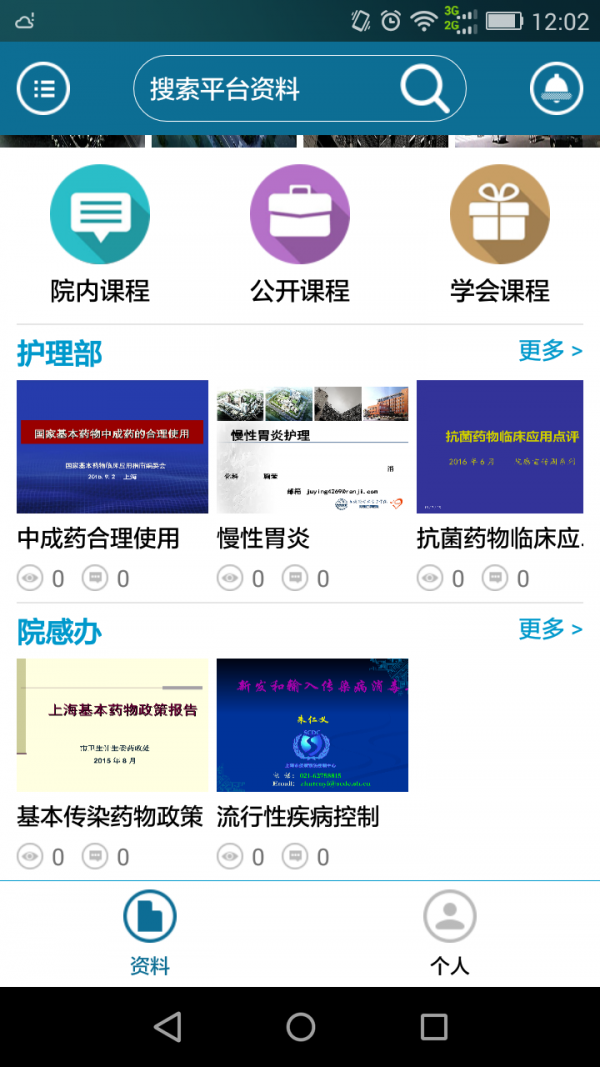Viewport: 600px width, 1067px height.
Task: Go to the system home screen
Action: pyautogui.click(x=300, y=1026)
